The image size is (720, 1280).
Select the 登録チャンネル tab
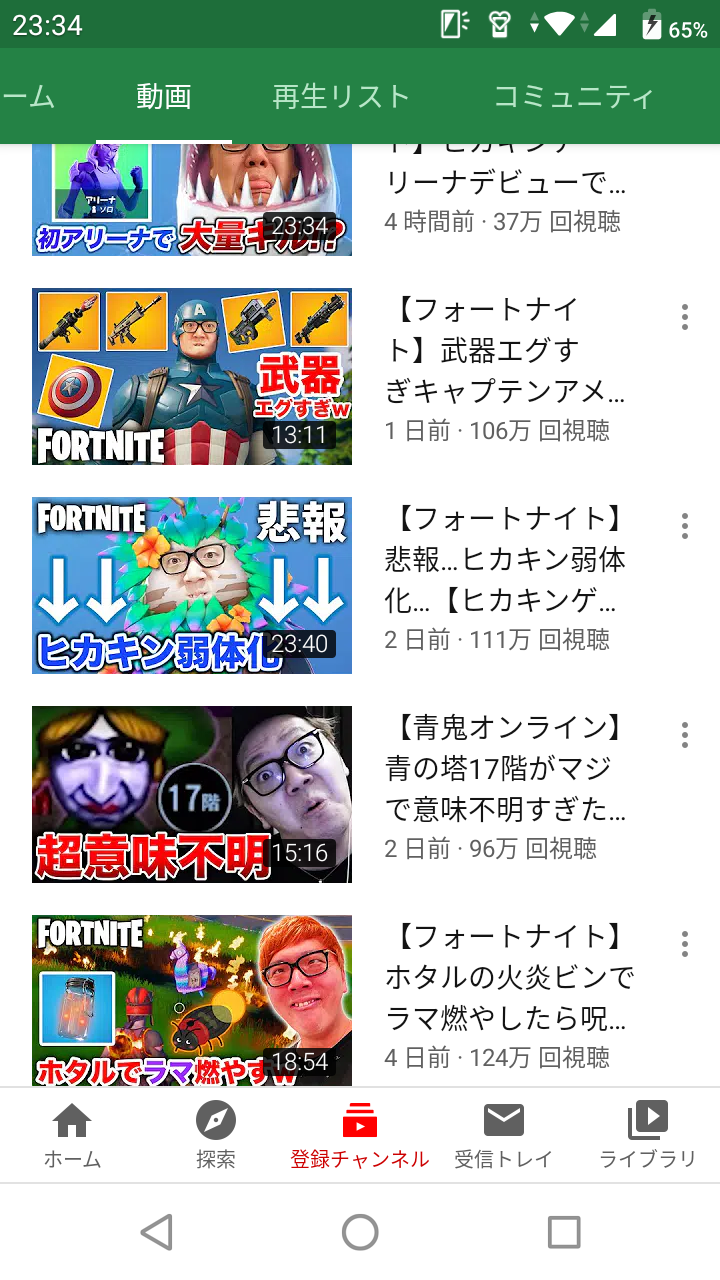pos(360,1136)
